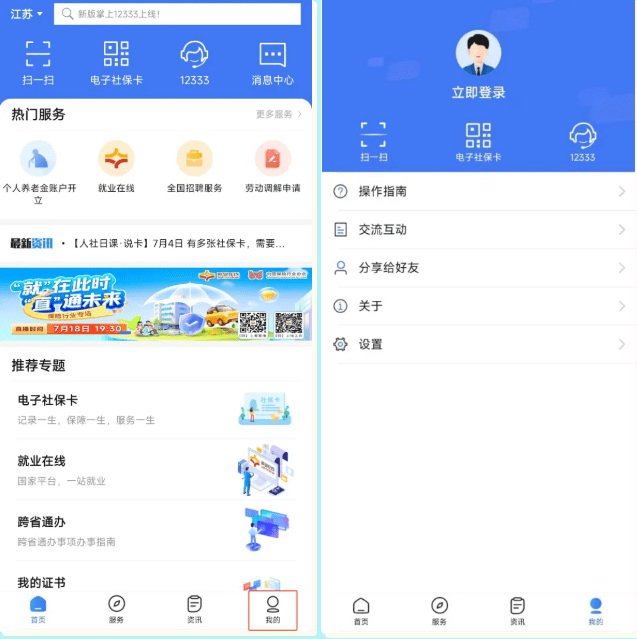Viewport: 637px width, 639px height.
Task: Open 交流互动 row
Action: coord(478,229)
